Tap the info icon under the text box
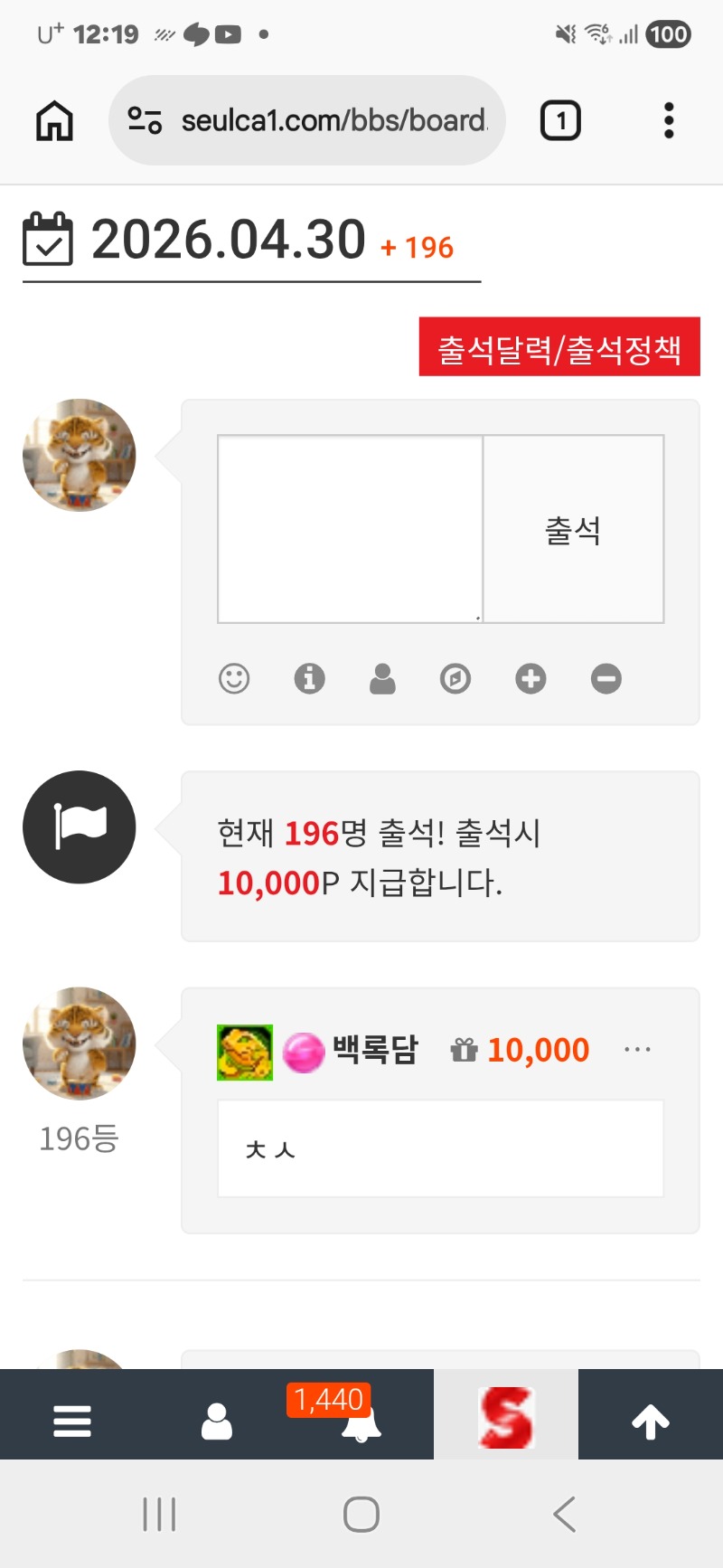The image size is (723, 1568). tap(309, 678)
